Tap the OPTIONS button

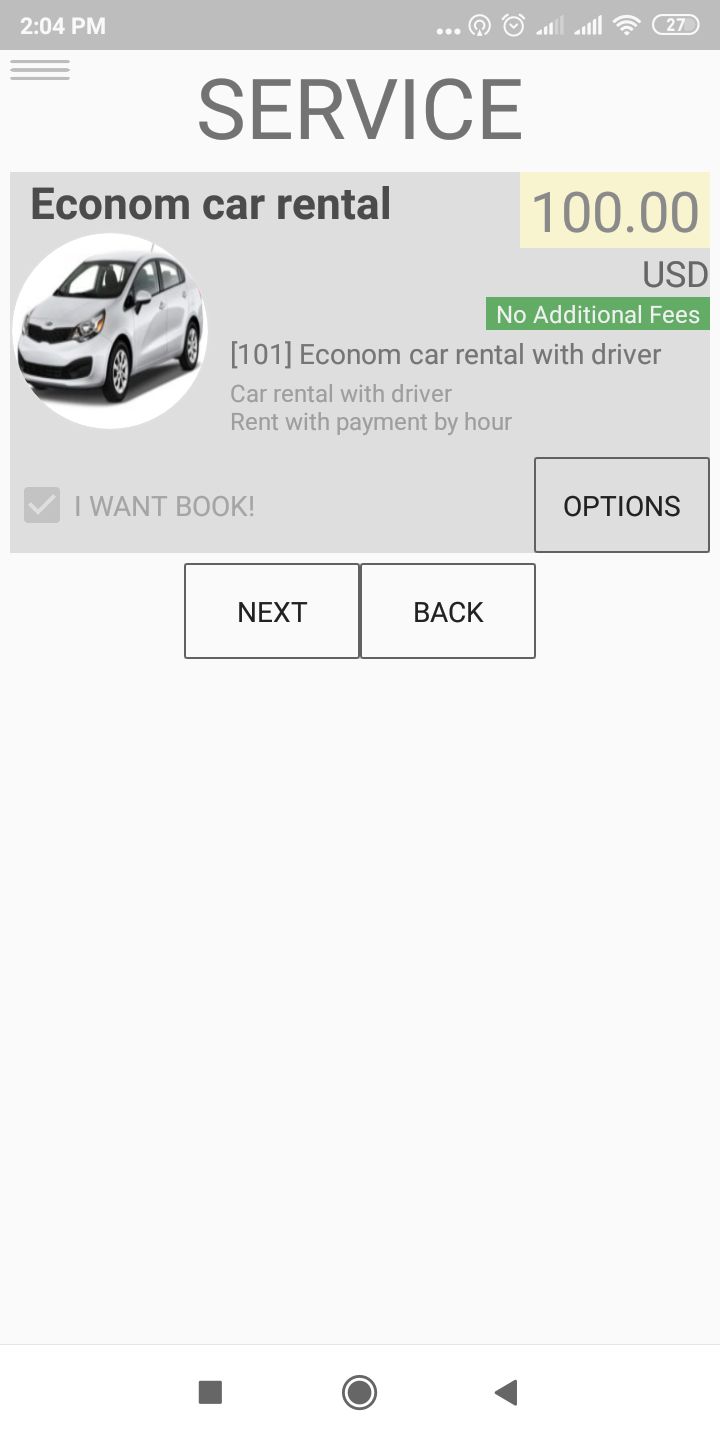click(621, 505)
